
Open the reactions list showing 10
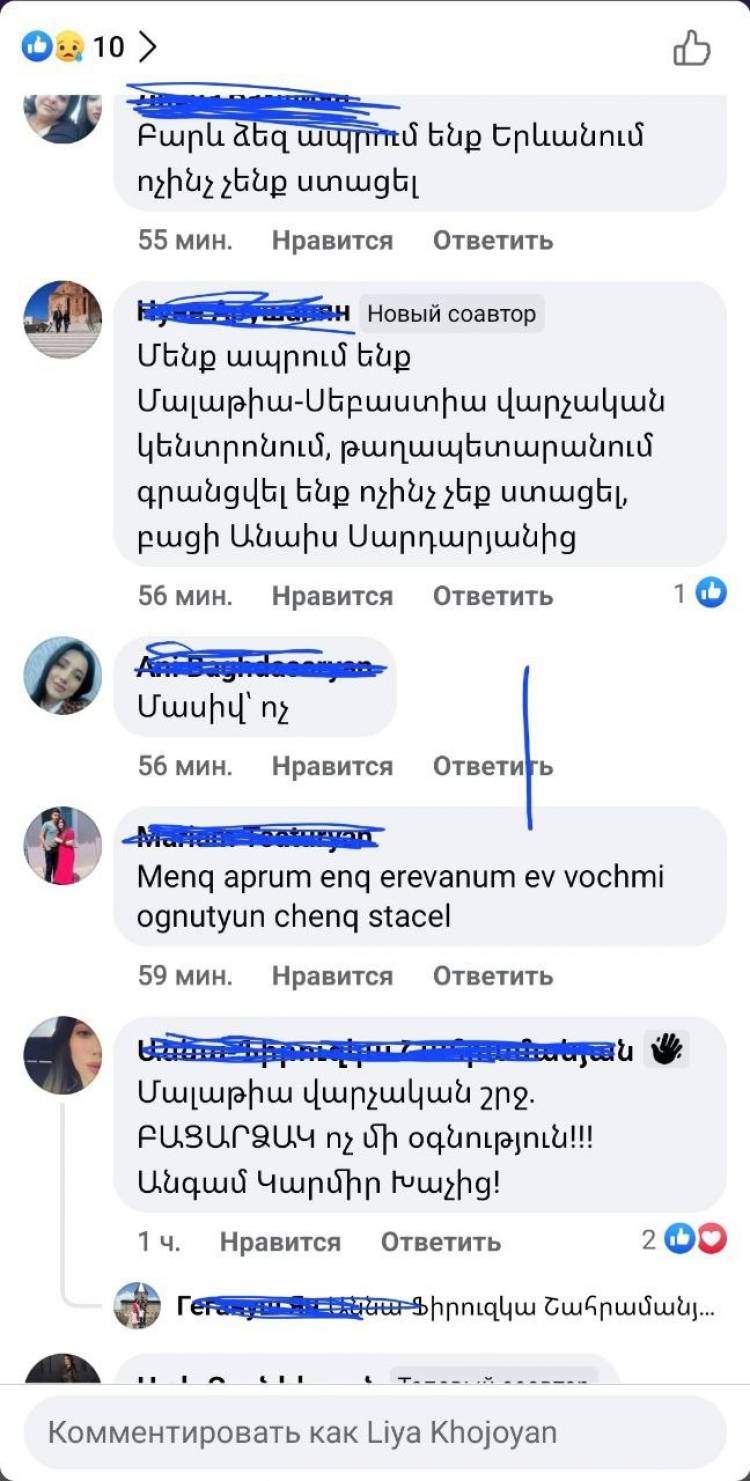(x=90, y=47)
